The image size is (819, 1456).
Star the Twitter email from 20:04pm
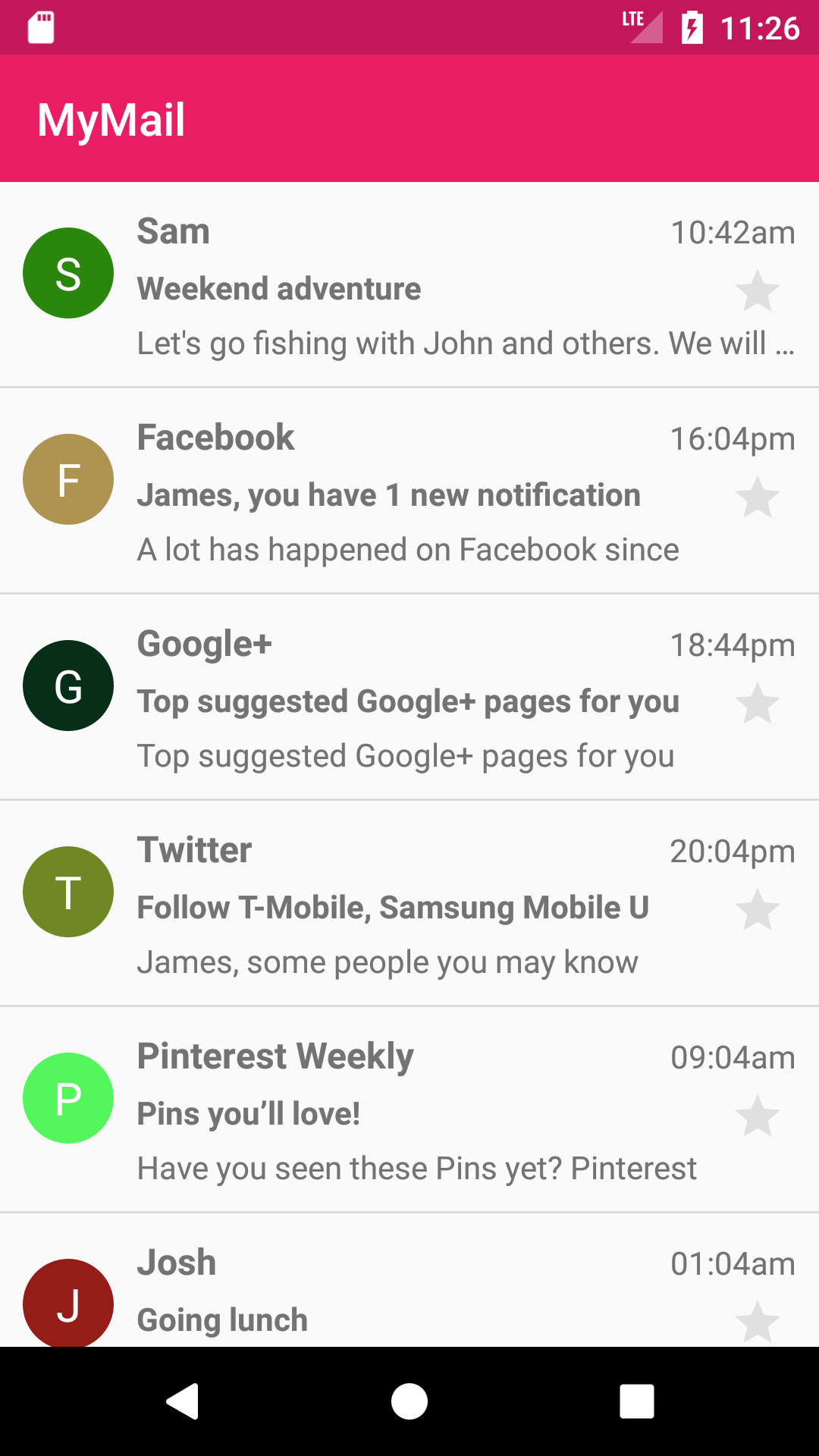758,909
